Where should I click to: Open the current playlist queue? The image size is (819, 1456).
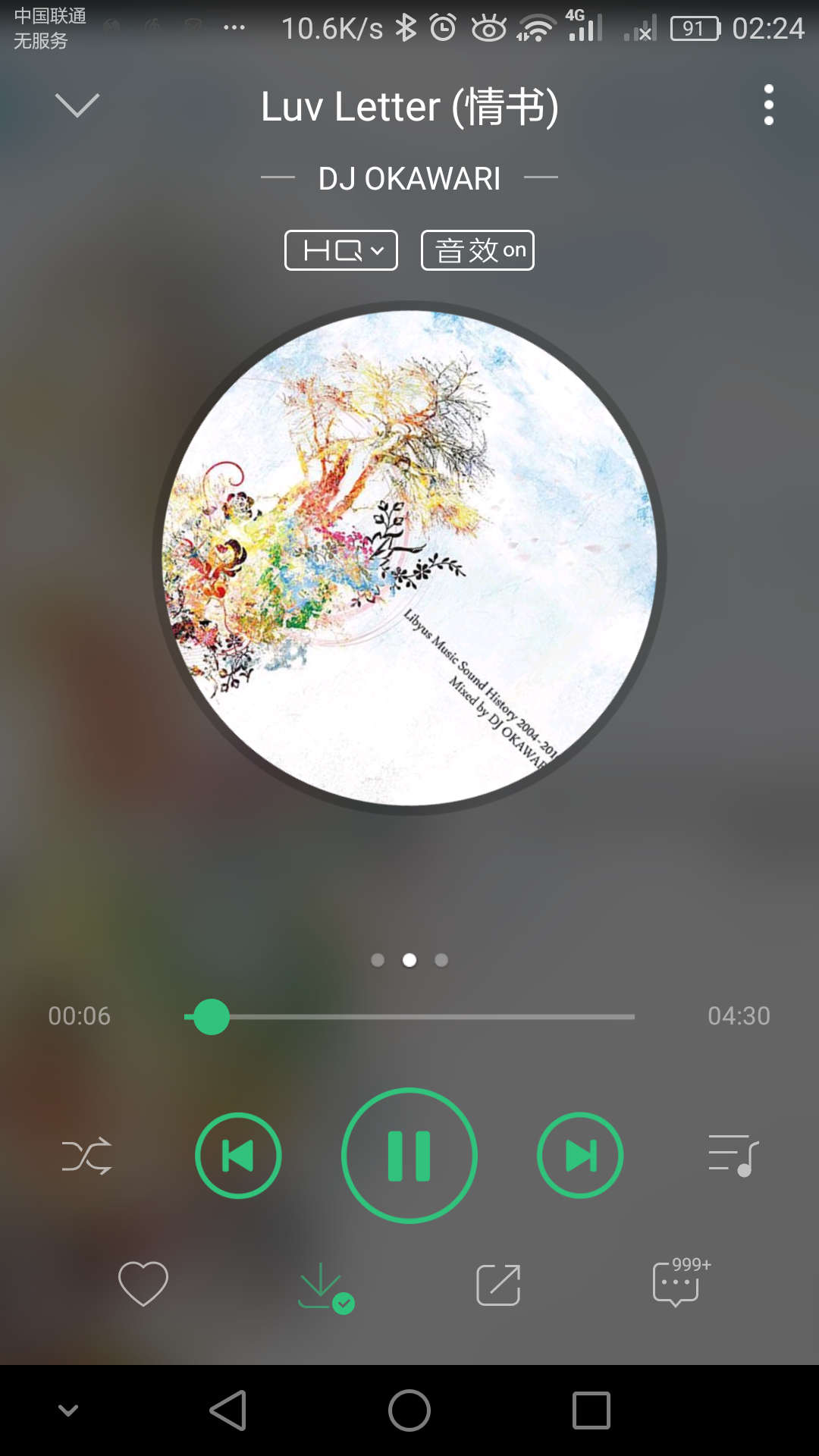pyautogui.click(x=733, y=1156)
